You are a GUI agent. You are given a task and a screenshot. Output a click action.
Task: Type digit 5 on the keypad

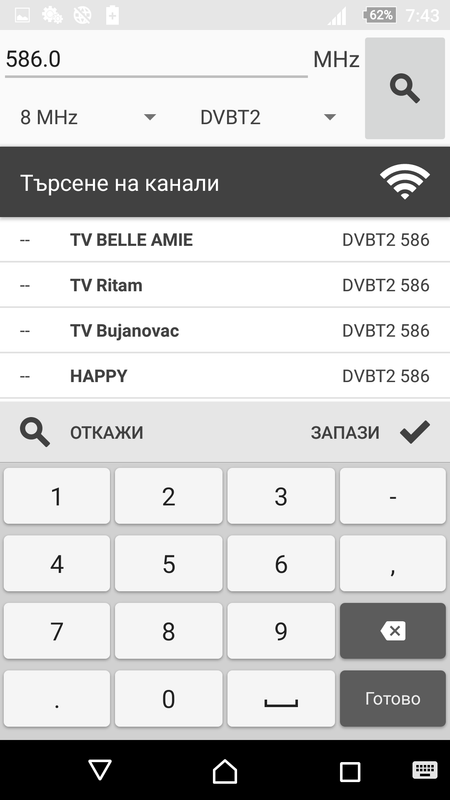169,564
